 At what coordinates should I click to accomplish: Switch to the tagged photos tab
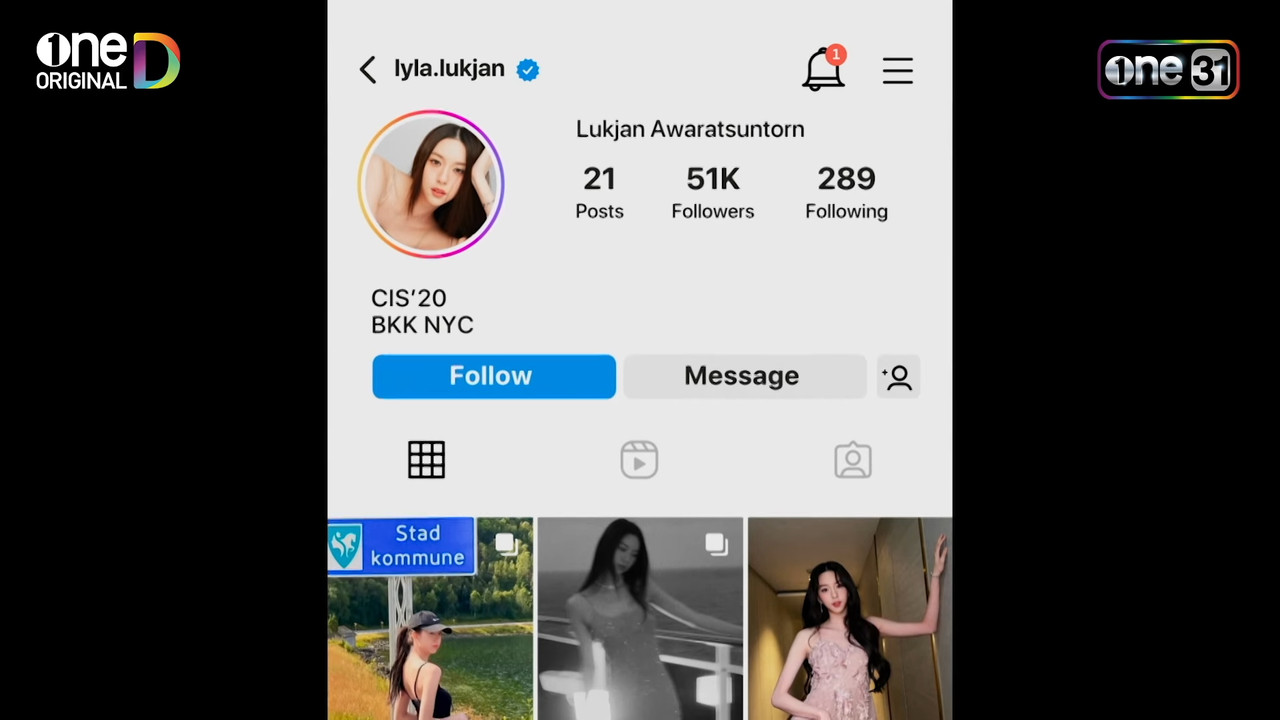(853, 460)
